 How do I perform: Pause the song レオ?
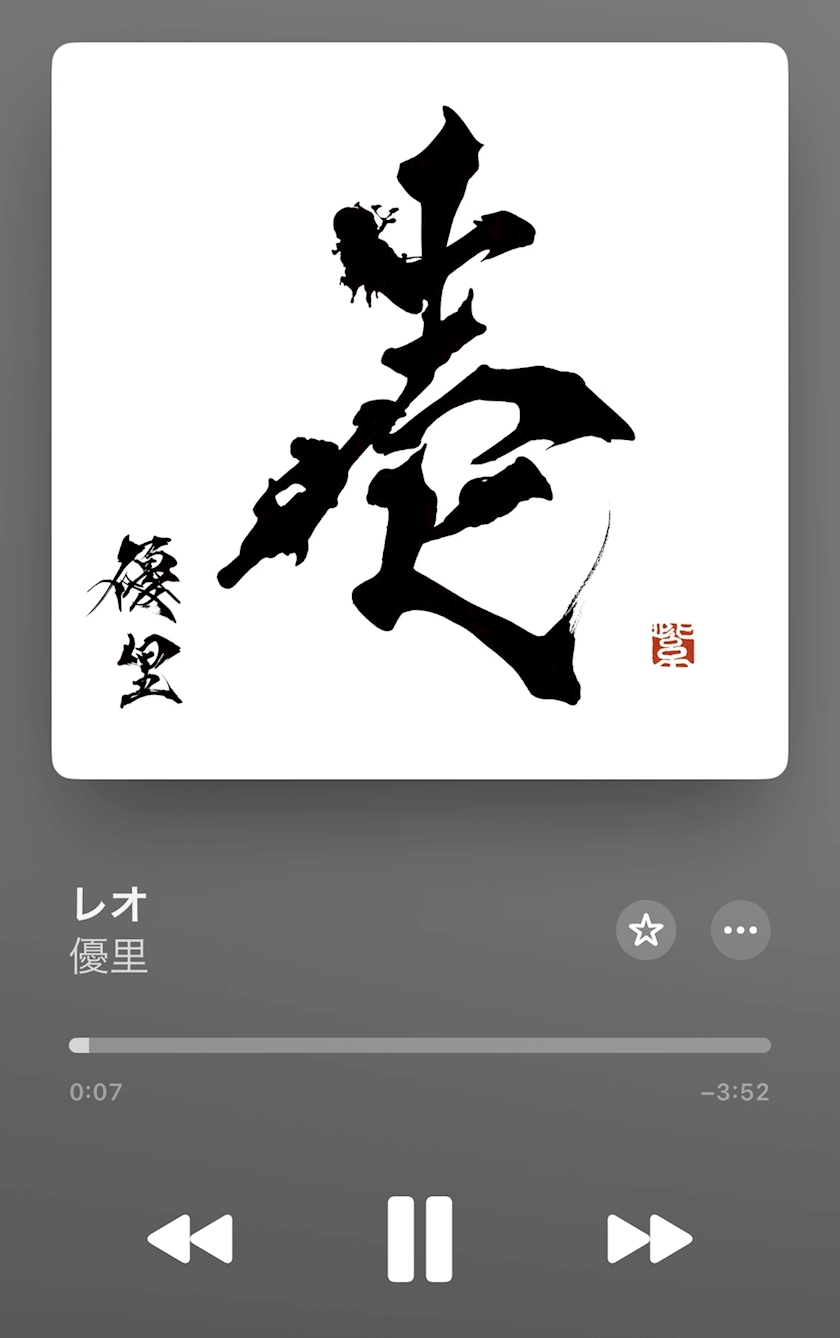[x=420, y=1239]
